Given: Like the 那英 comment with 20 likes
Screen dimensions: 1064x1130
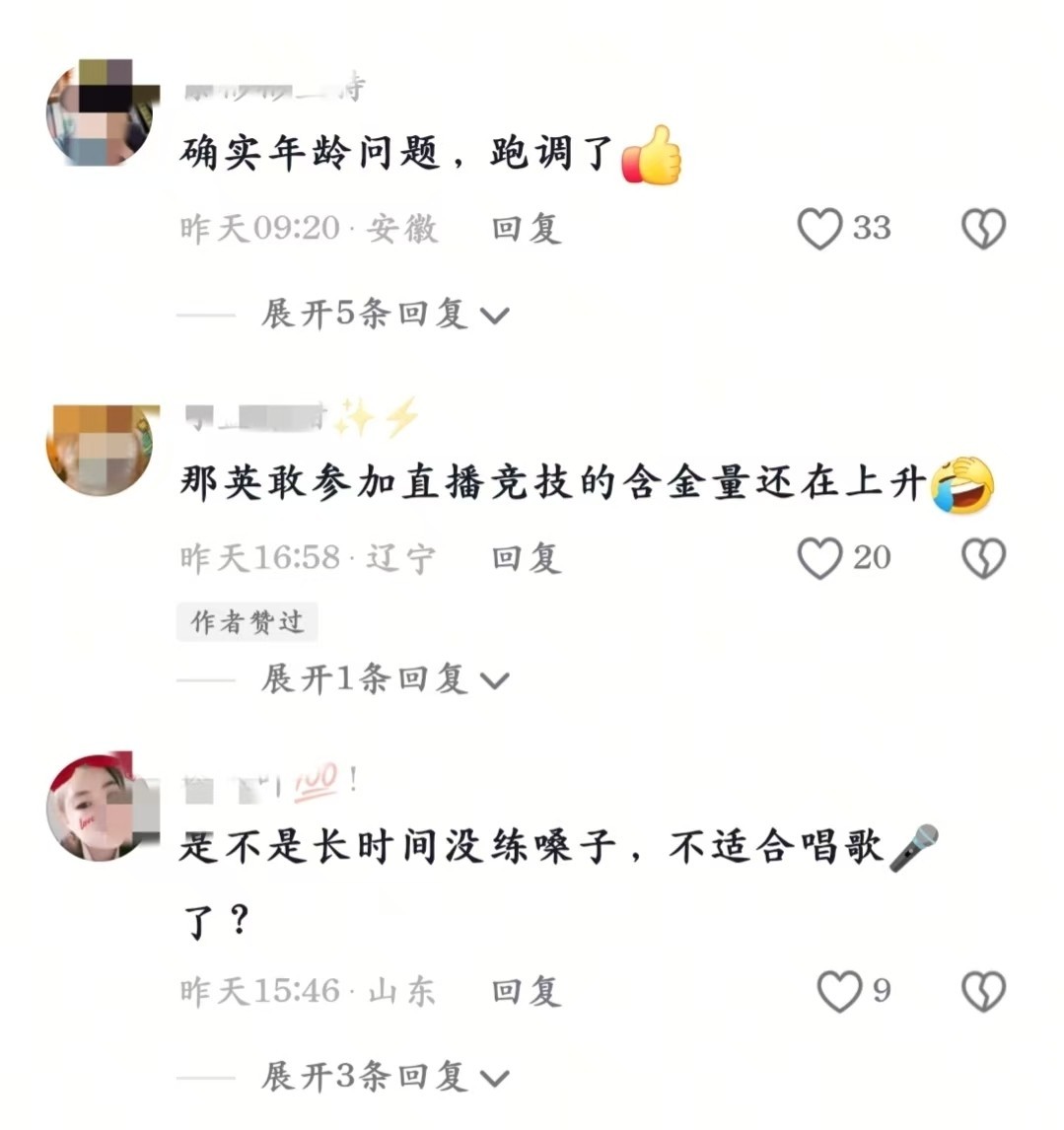Looking at the screenshot, I should click(x=820, y=558).
